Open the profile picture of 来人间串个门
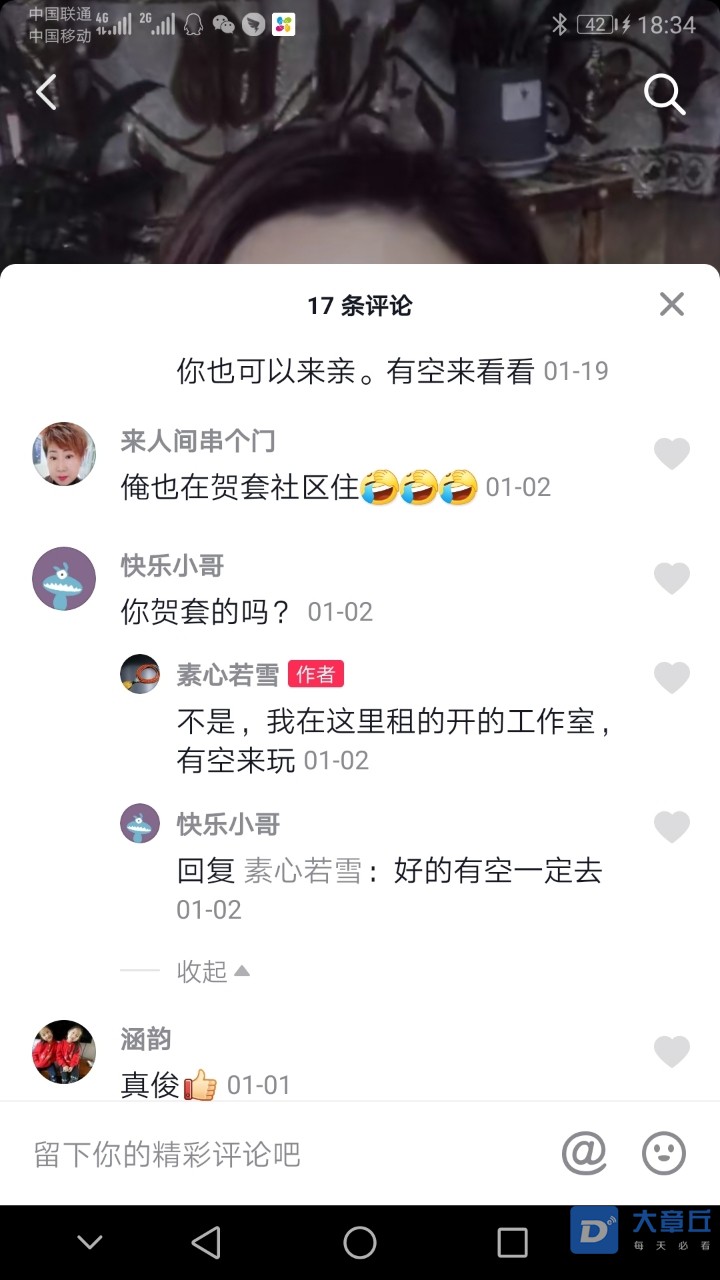 64,454
